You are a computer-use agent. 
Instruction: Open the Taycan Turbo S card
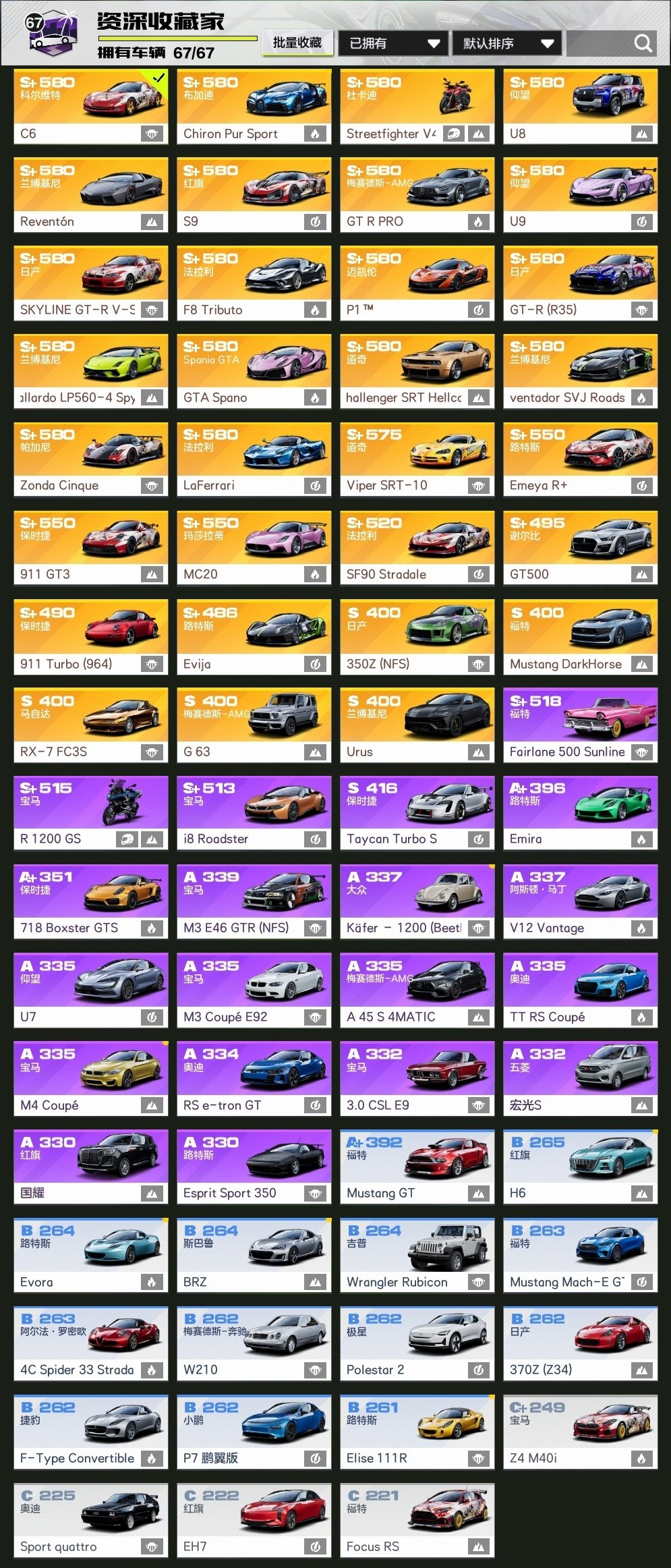[417, 812]
